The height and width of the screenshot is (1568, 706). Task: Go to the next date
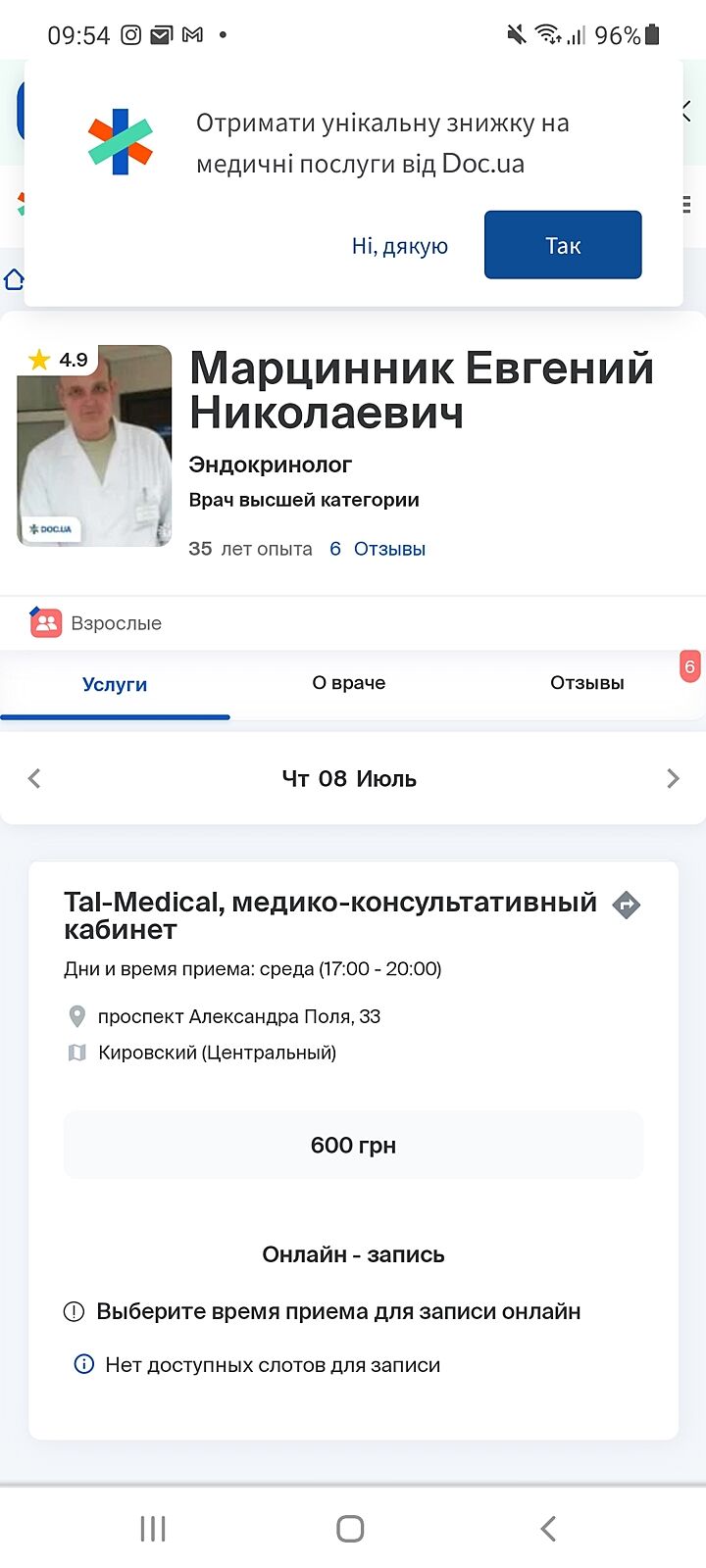[673, 779]
